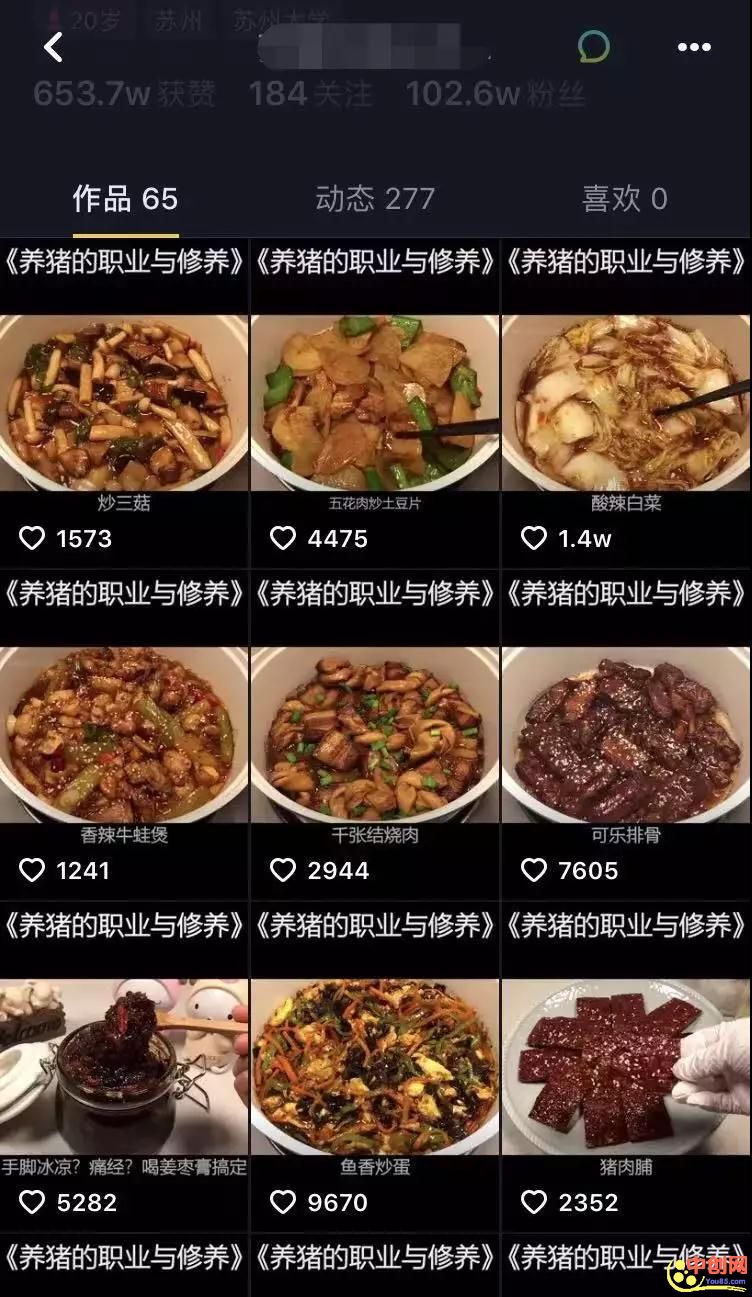The width and height of the screenshot is (752, 1297).
Task: Open the message bubble icon
Action: (593, 46)
